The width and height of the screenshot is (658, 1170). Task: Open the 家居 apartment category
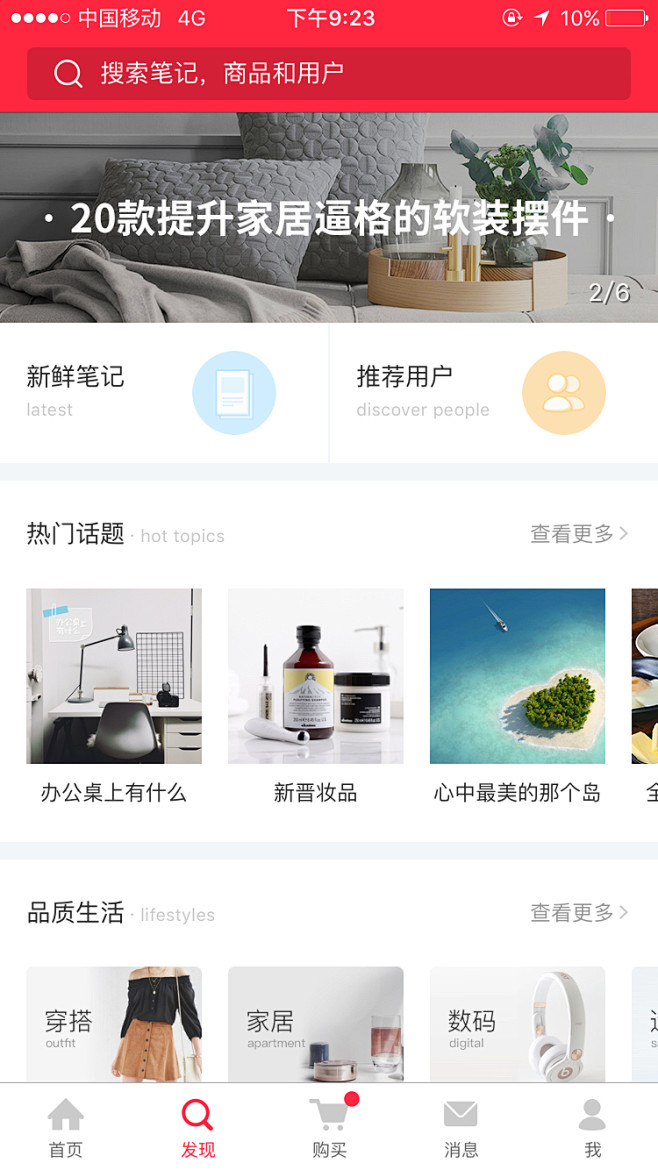316,1025
